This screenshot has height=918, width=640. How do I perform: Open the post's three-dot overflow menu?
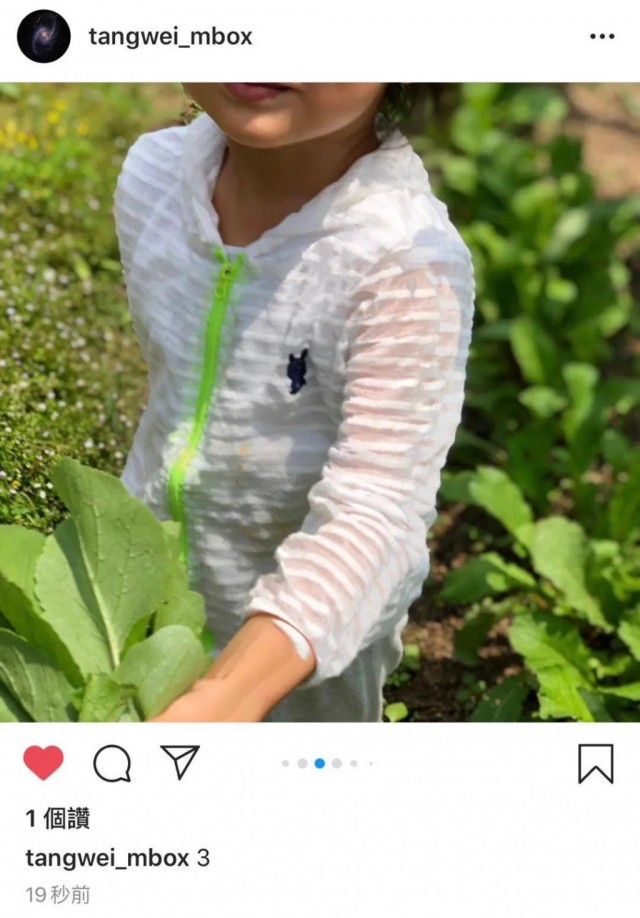click(602, 37)
